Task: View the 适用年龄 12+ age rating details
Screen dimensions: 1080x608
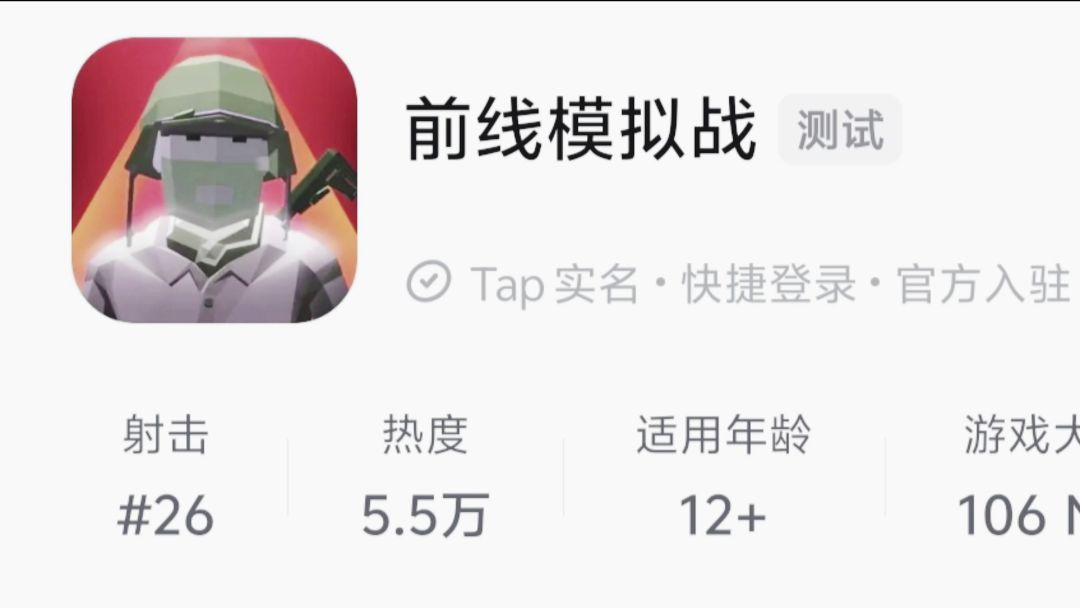Action: [x=723, y=476]
